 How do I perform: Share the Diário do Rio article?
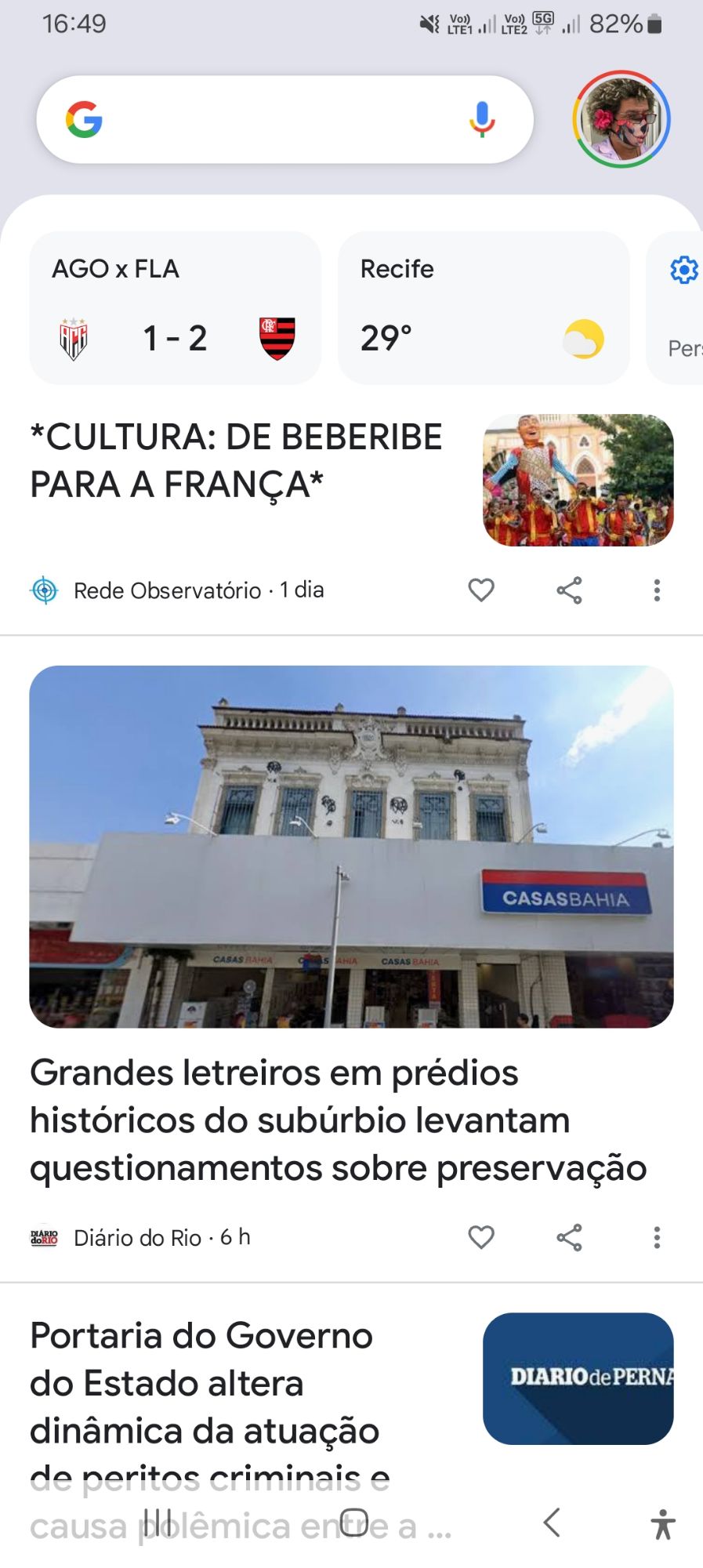569,1237
